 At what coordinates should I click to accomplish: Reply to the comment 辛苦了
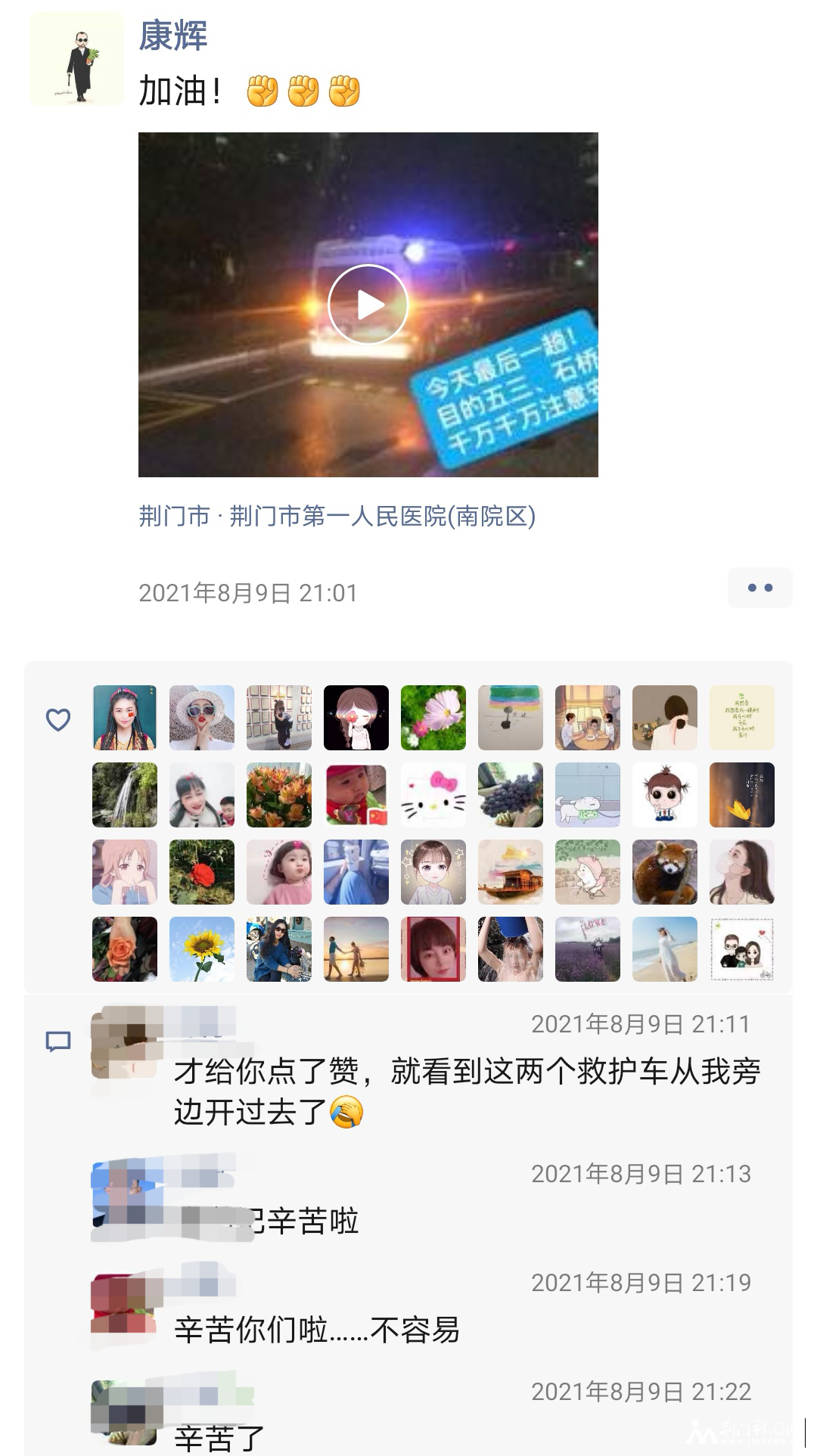[219, 1436]
